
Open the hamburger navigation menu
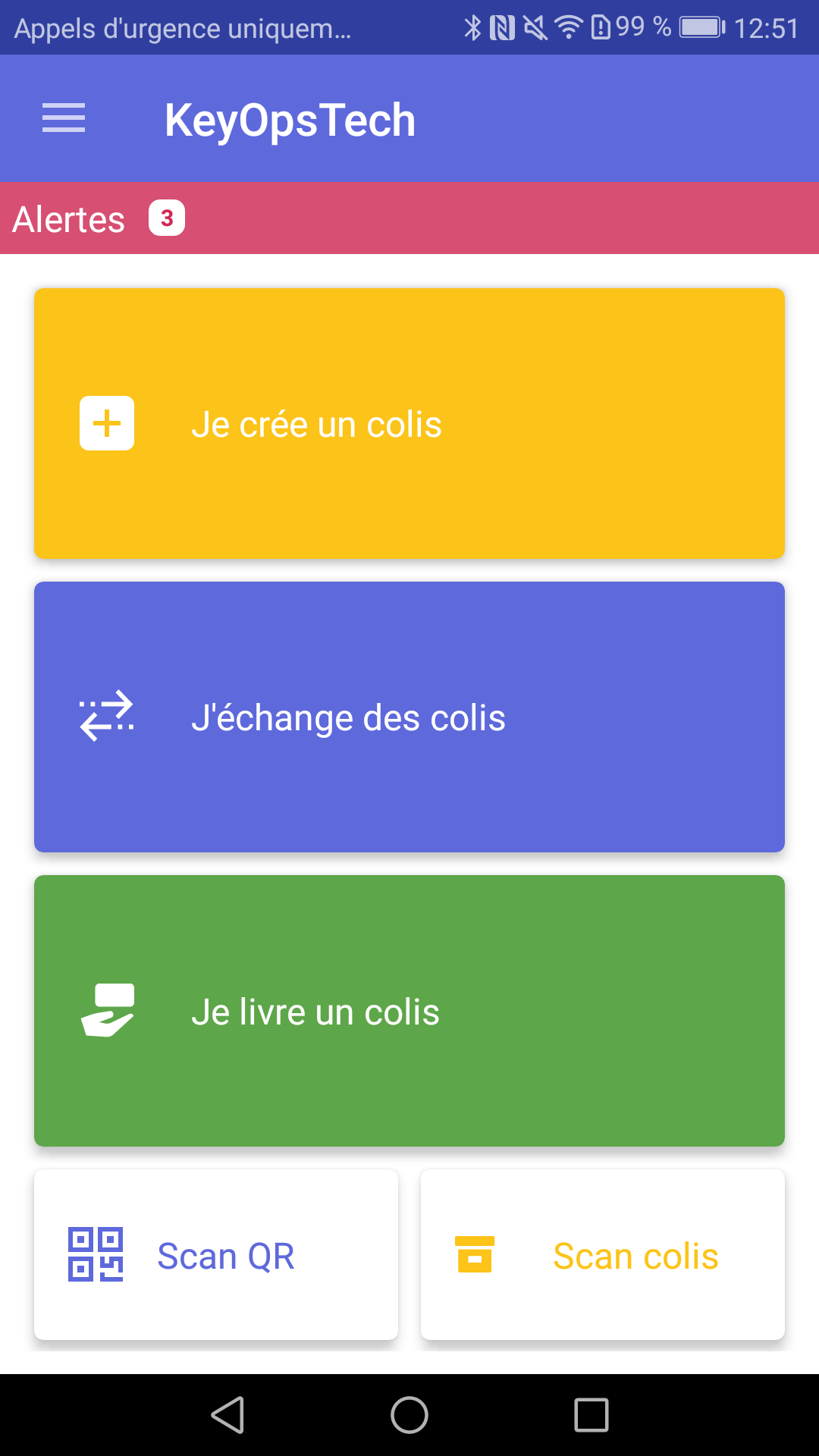(64, 118)
